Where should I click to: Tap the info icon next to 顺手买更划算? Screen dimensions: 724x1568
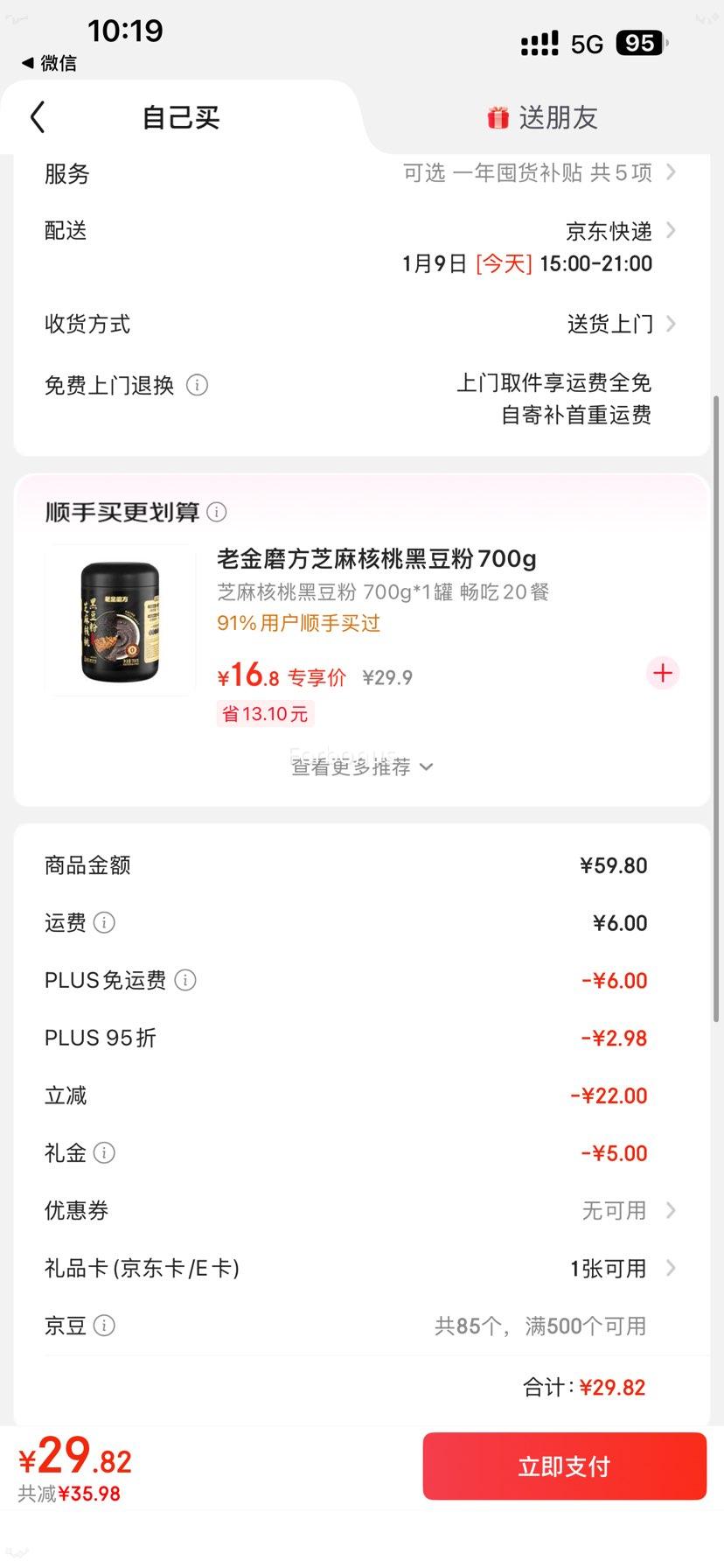(216, 513)
